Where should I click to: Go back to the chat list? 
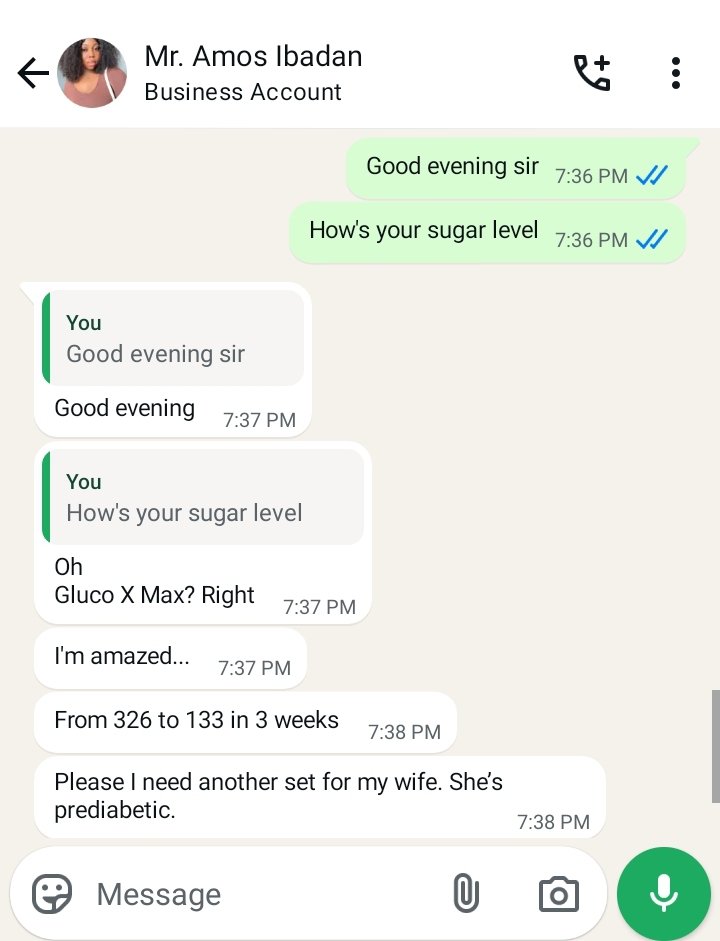pos(32,73)
